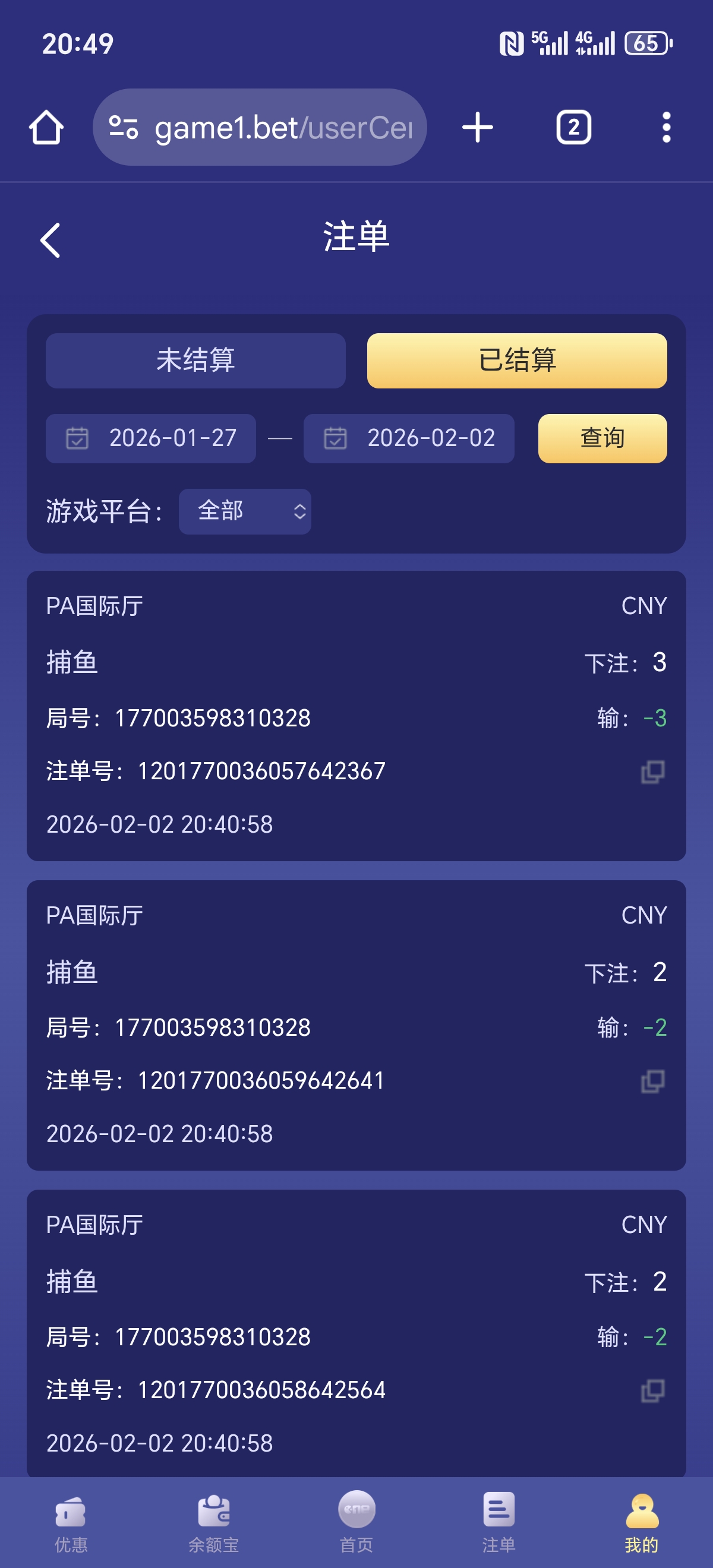Screen dimensions: 713x1568
Task: Switch to another browser tab via tab switcher
Action: [573, 127]
